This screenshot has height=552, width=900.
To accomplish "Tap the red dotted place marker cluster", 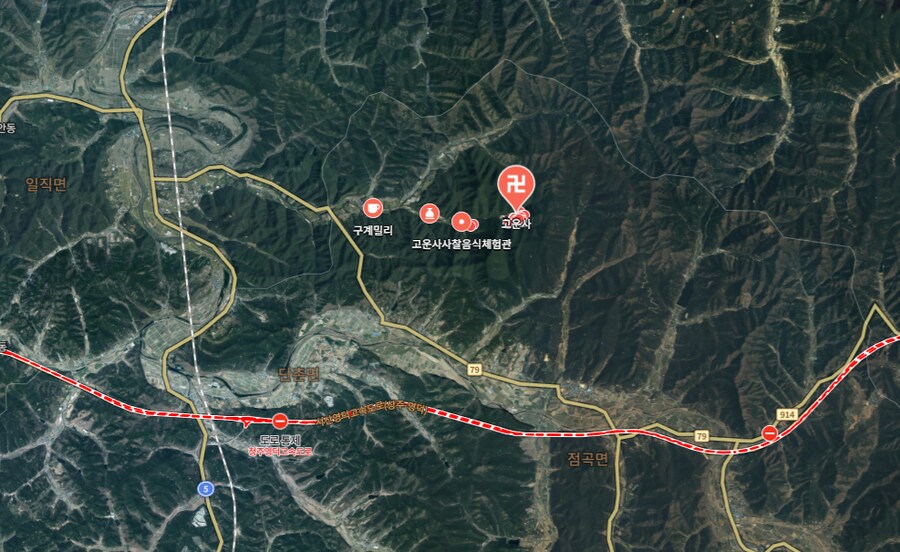I will (461, 222).
